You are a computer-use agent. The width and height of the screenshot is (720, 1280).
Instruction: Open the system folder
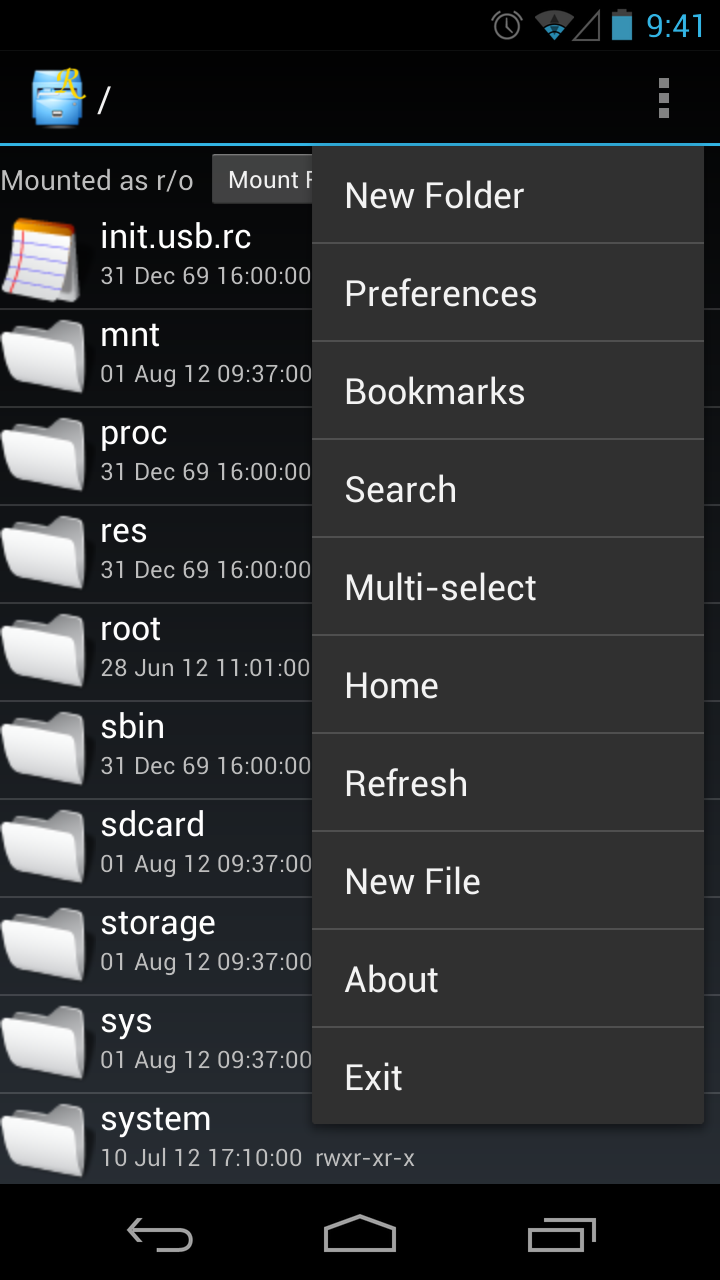(x=150, y=1140)
